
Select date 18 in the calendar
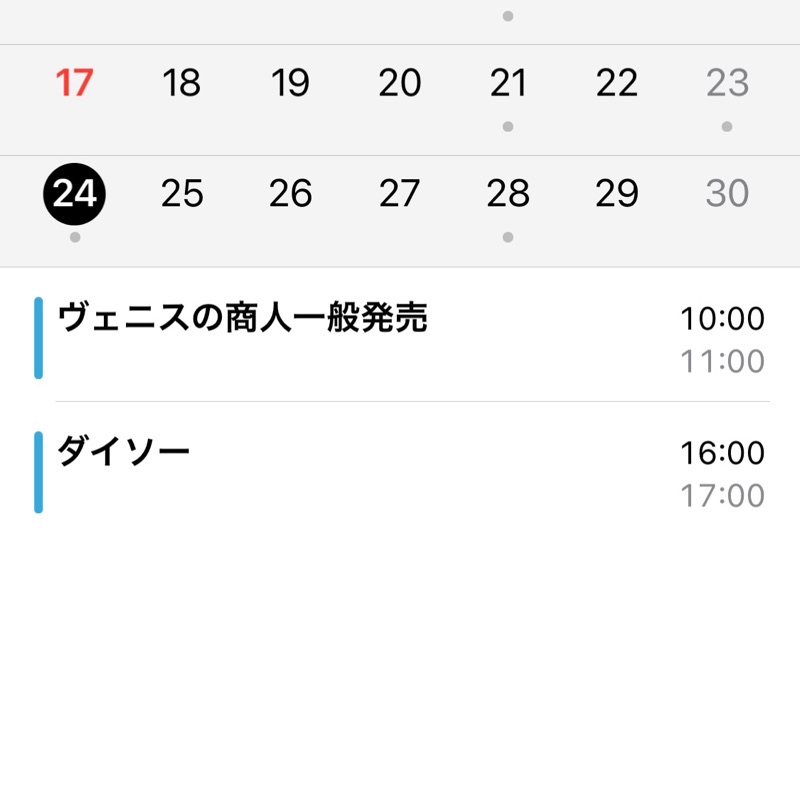point(182,84)
